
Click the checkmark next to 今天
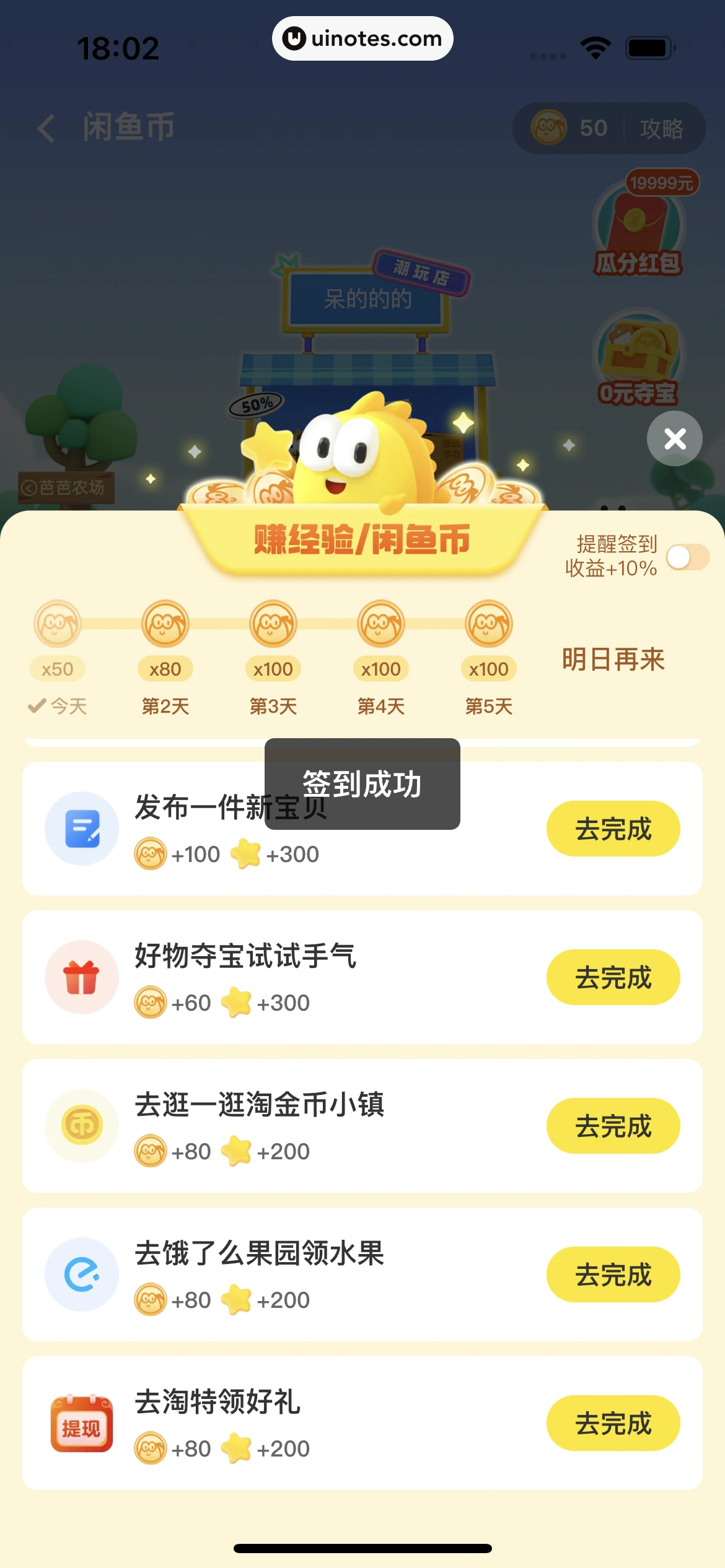[x=37, y=706]
